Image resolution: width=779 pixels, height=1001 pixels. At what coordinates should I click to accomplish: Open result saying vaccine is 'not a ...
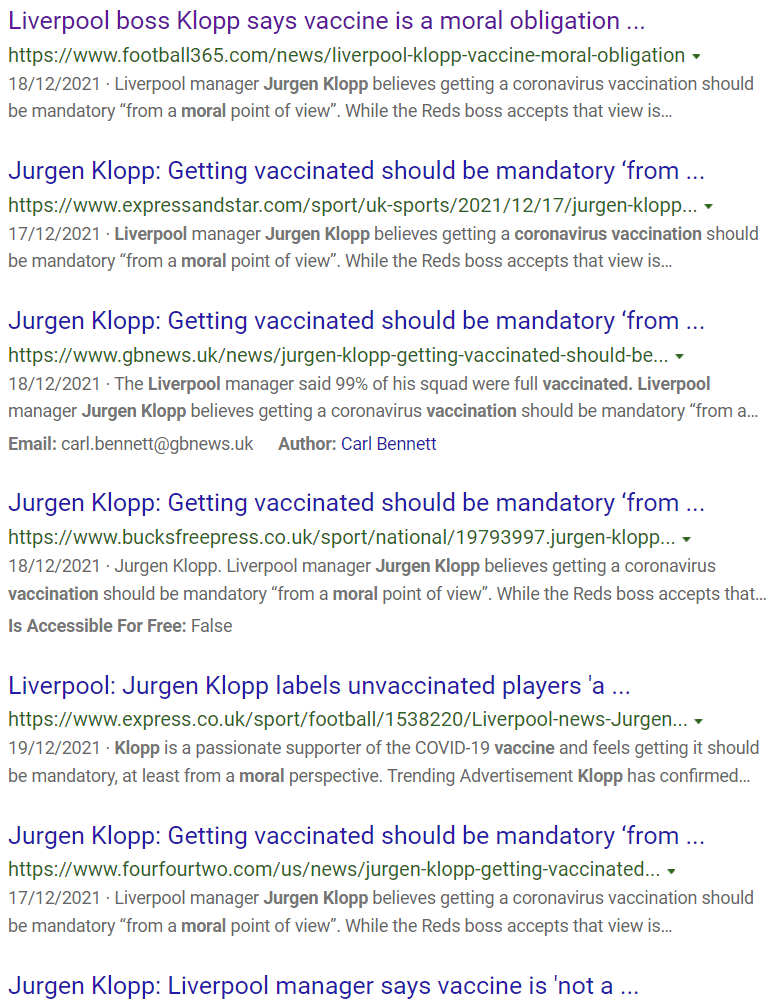[x=323, y=986]
